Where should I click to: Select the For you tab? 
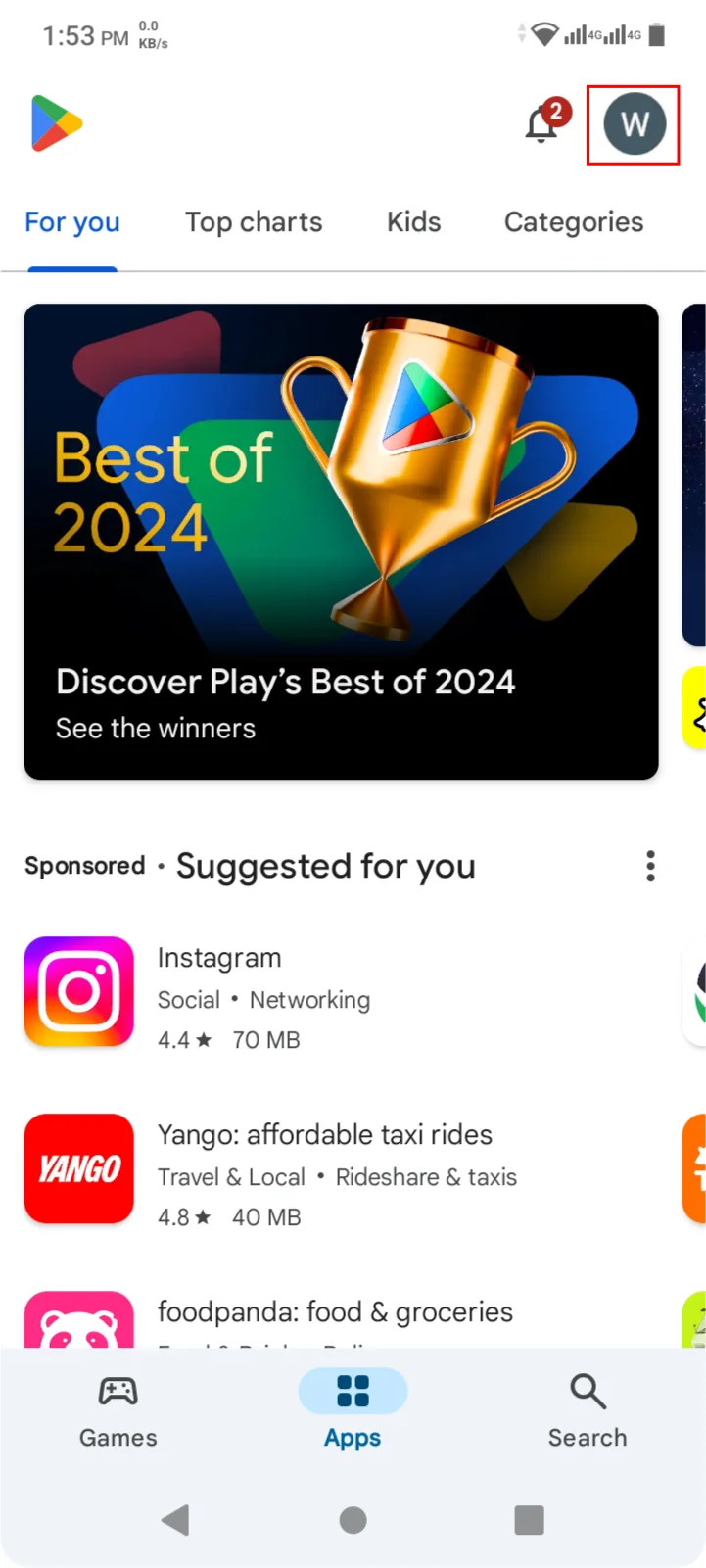click(72, 222)
